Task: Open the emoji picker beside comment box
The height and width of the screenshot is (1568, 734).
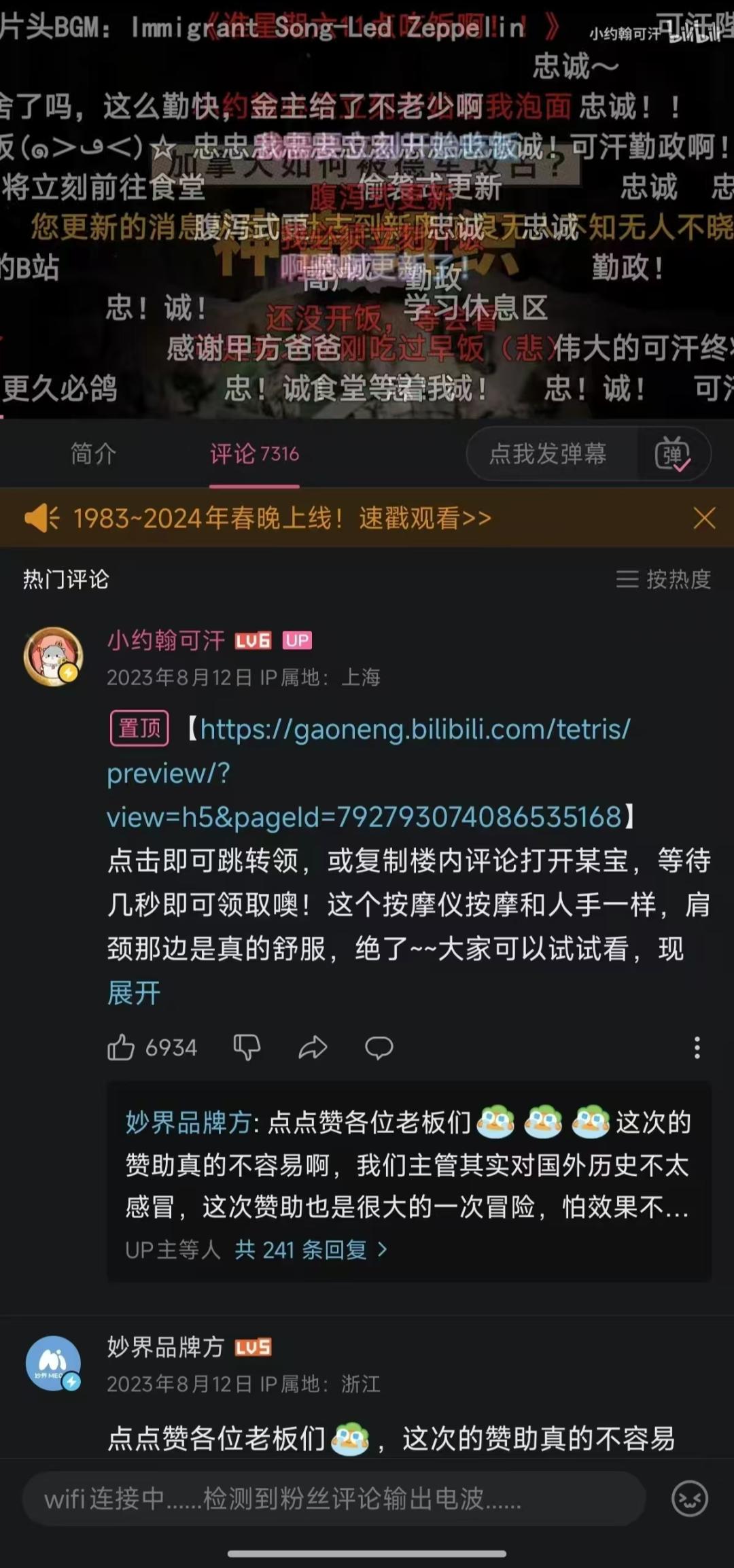Action: [x=689, y=1498]
